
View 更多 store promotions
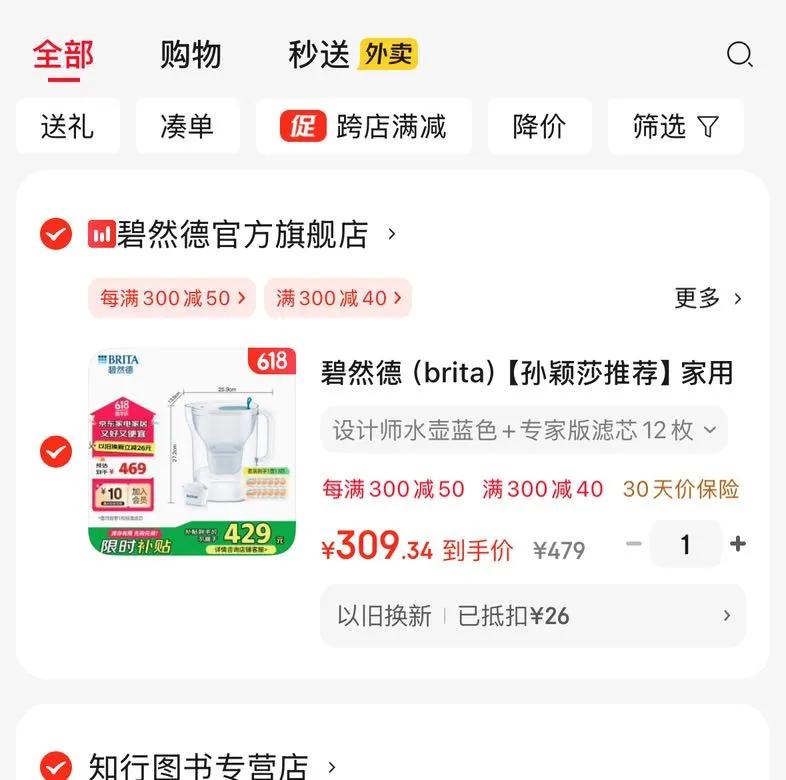tap(708, 298)
